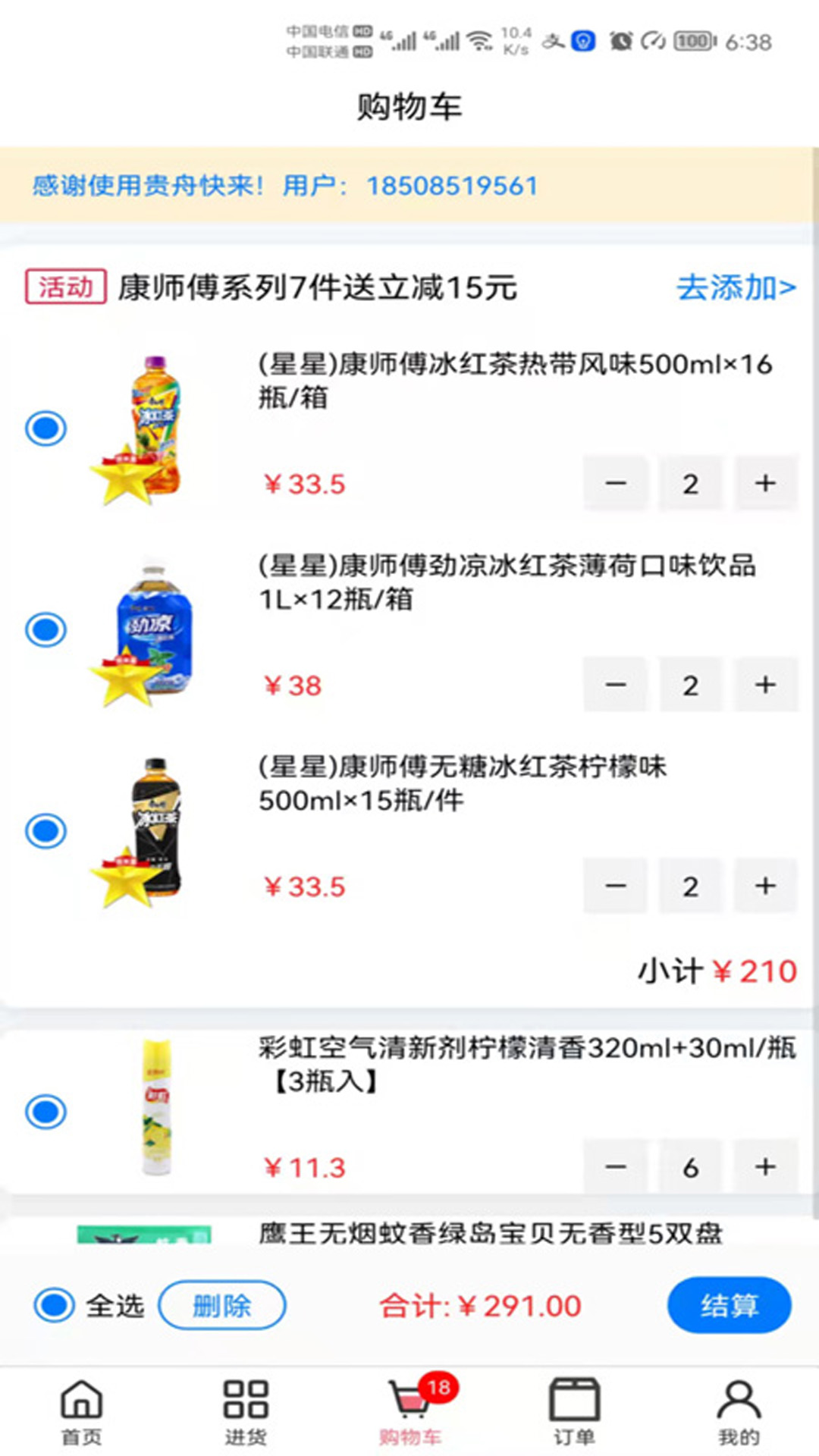The height and width of the screenshot is (1456, 819).
Task: Deselect 康师傅无糖冰红茶柠檬味 item
Action: tap(46, 830)
